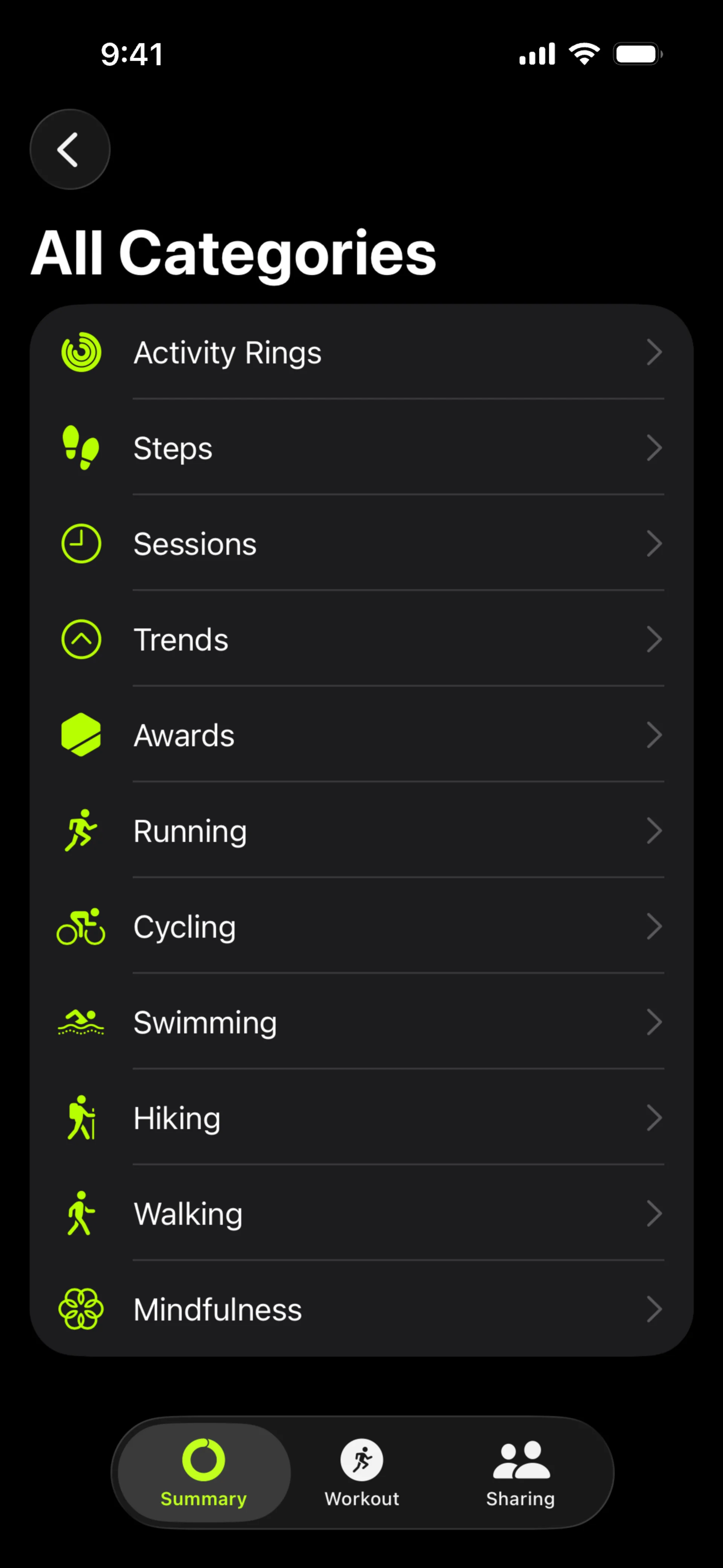This screenshot has height=1568, width=723.
Task: Open the Activity Rings category
Action: tap(361, 352)
